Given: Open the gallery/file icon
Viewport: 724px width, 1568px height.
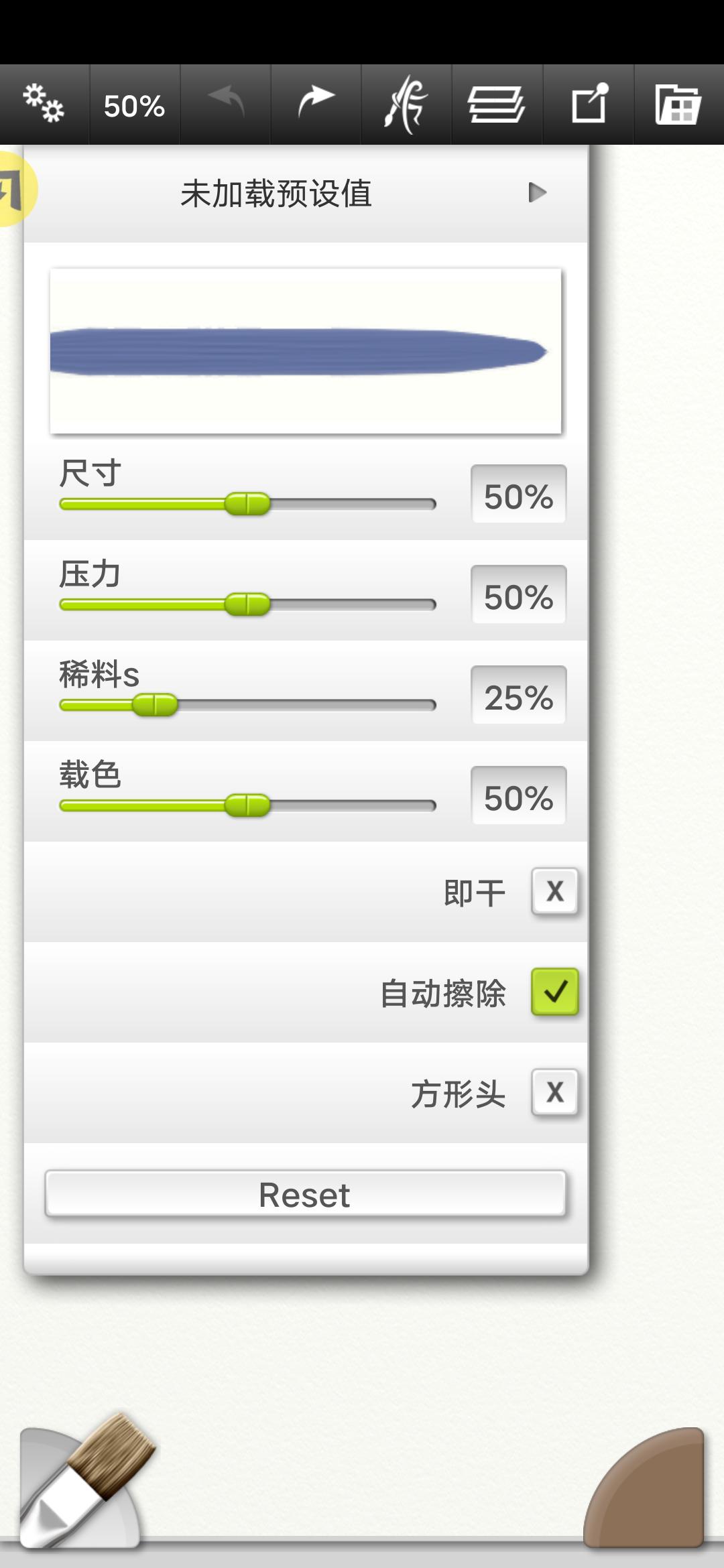Looking at the screenshot, I should [677, 104].
